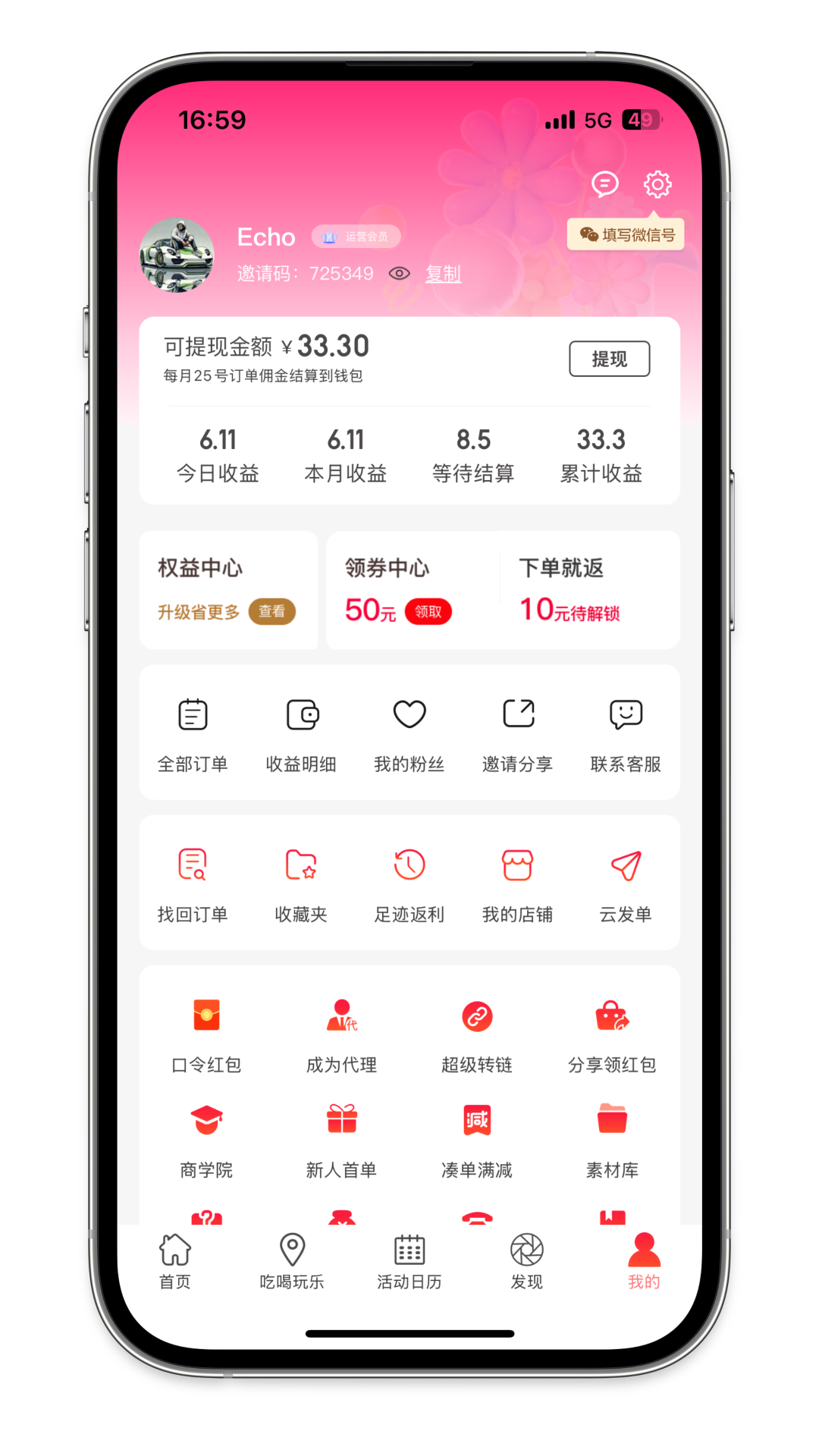This screenshot has height=1456, width=819.
Task: View 我的粉丝 fans list
Action: coord(409,734)
